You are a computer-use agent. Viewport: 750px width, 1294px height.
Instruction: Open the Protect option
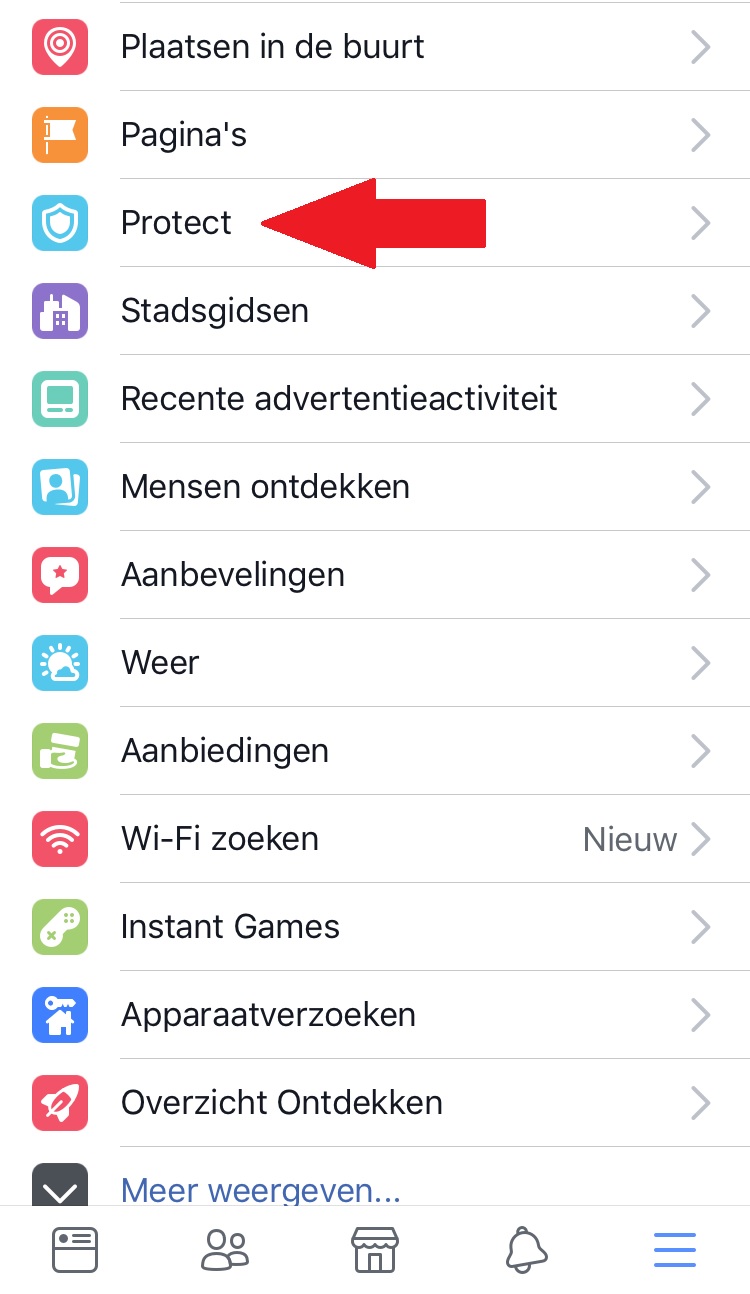176,223
